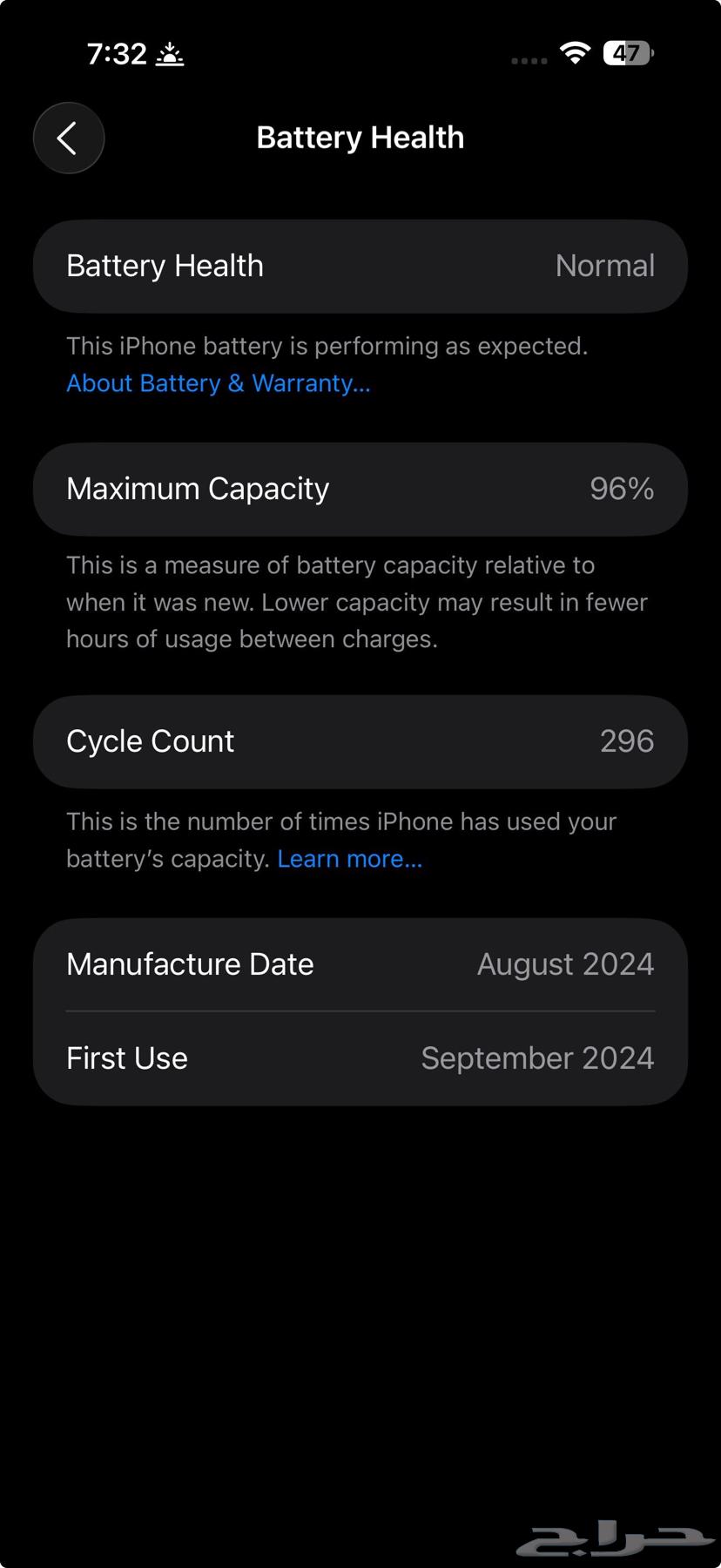Open the Learn more link under Cycle Count
Screen dimensions: 721x1568
point(349,859)
